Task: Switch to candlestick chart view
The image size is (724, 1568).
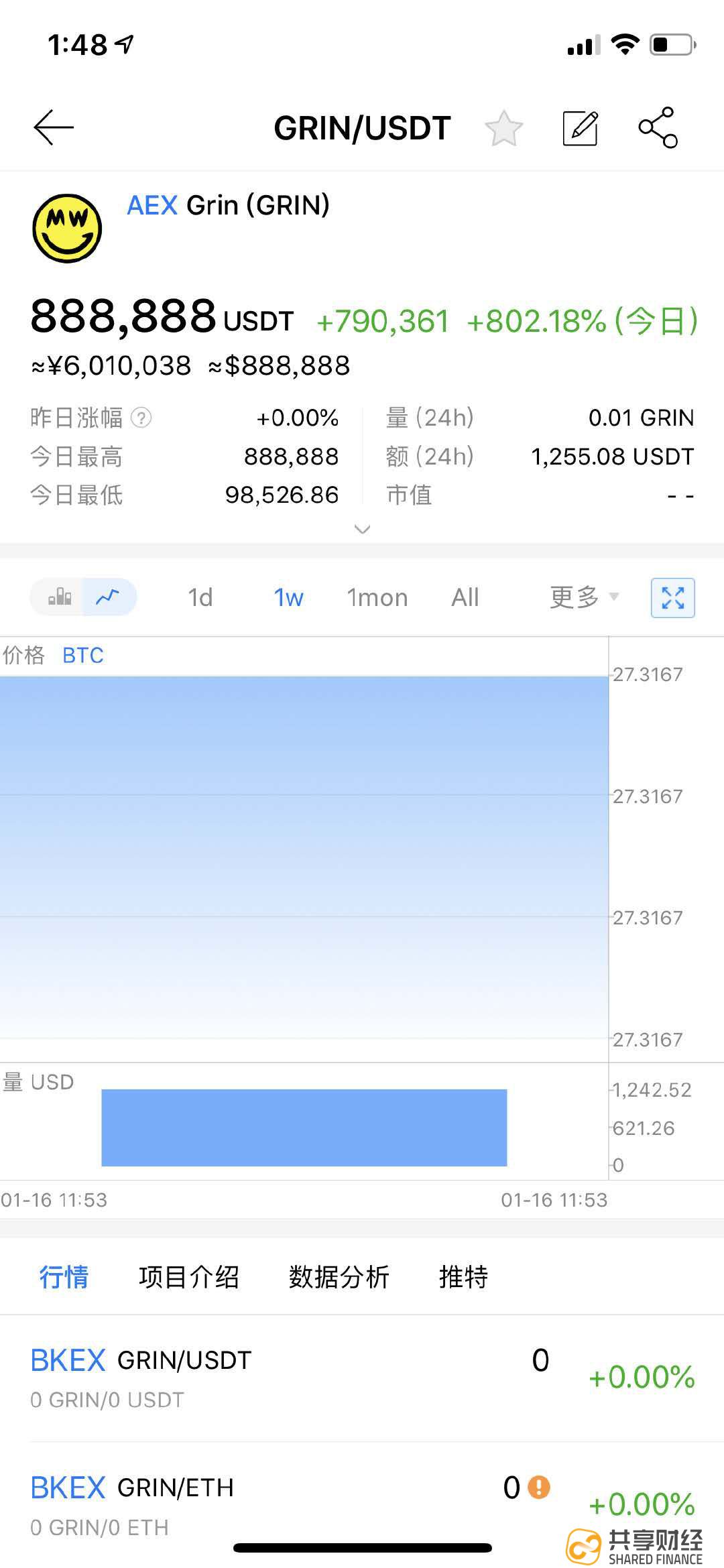Action: tap(60, 597)
